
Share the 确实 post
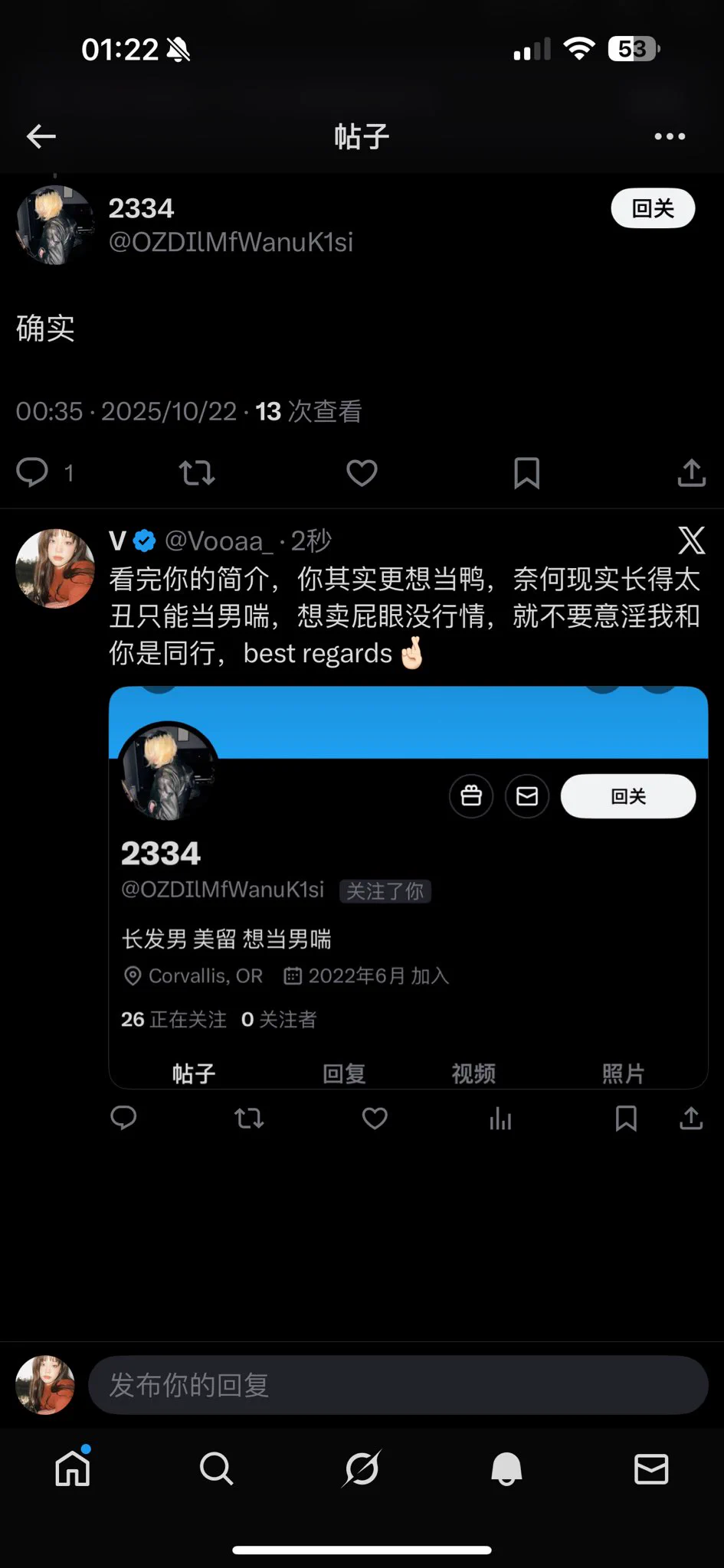(691, 472)
